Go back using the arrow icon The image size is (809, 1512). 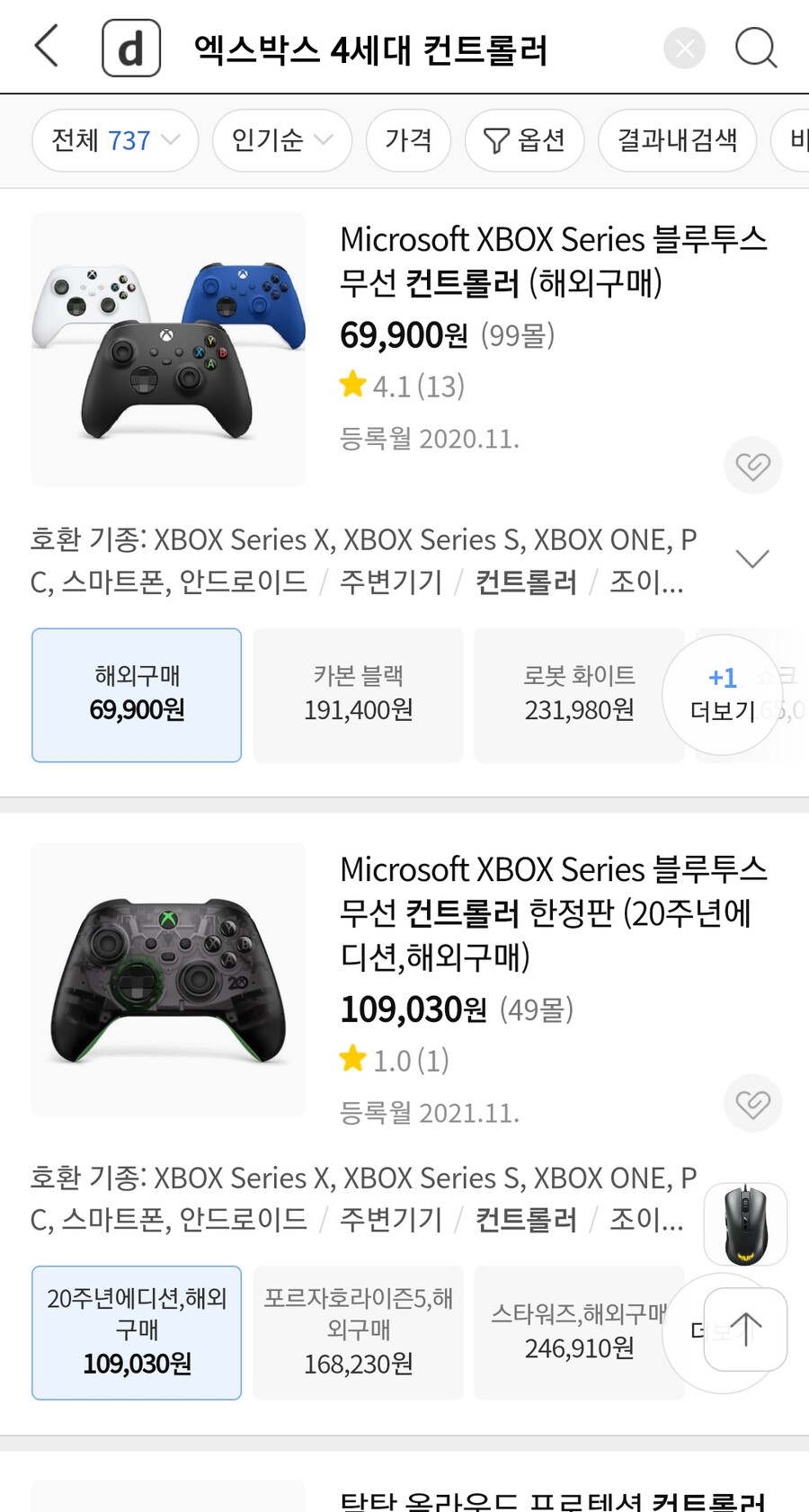point(45,47)
